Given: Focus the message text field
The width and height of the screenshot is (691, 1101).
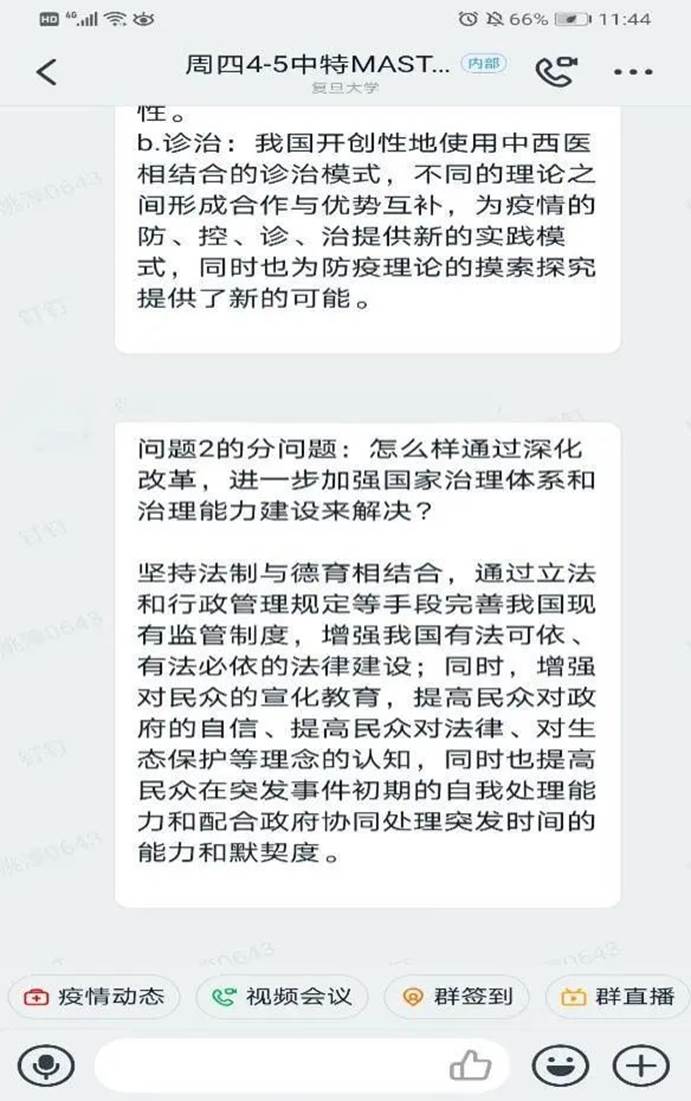Looking at the screenshot, I should [270, 1066].
